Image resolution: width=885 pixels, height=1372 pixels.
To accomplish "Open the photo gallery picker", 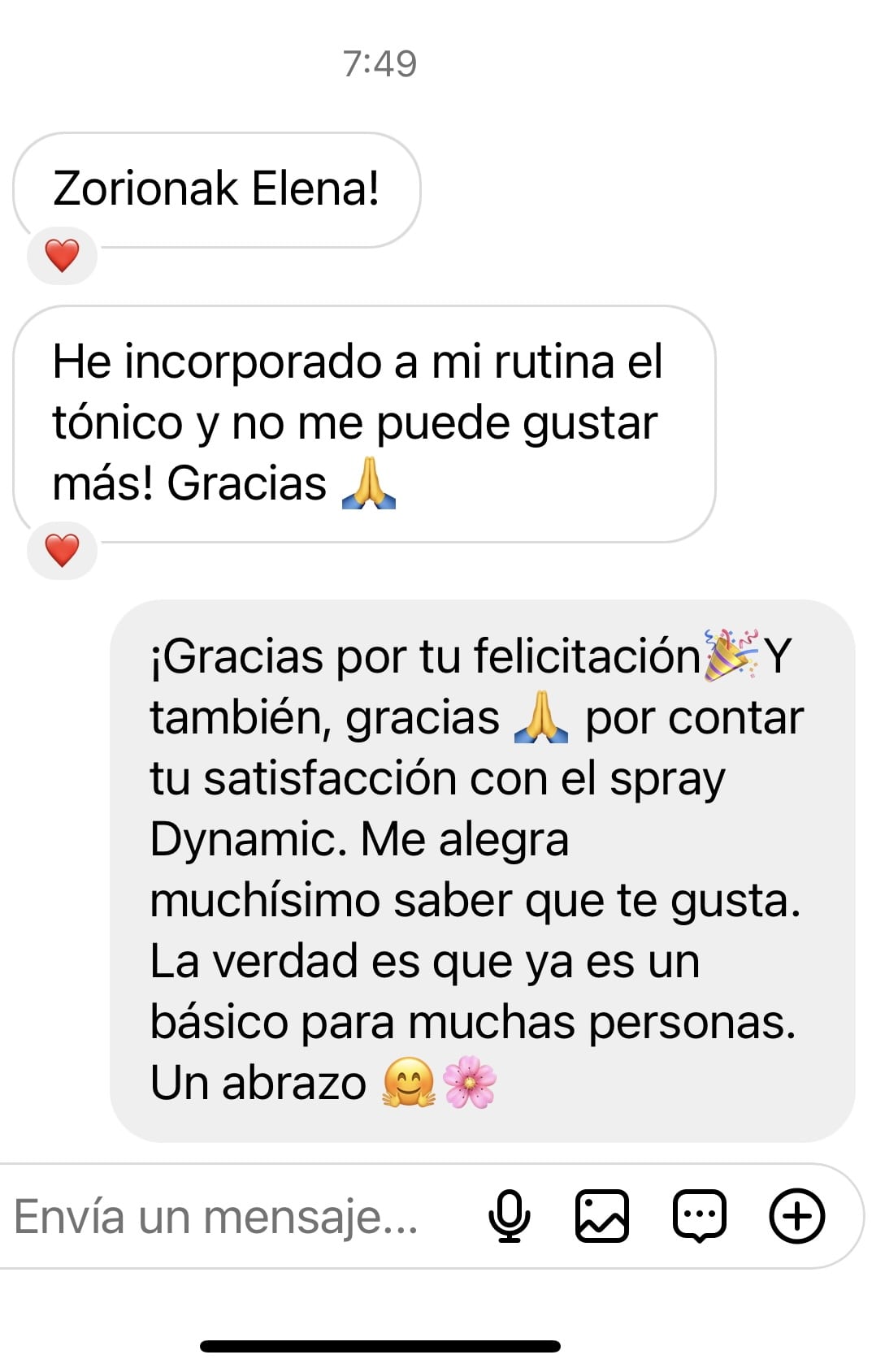I will click(x=601, y=1216).
